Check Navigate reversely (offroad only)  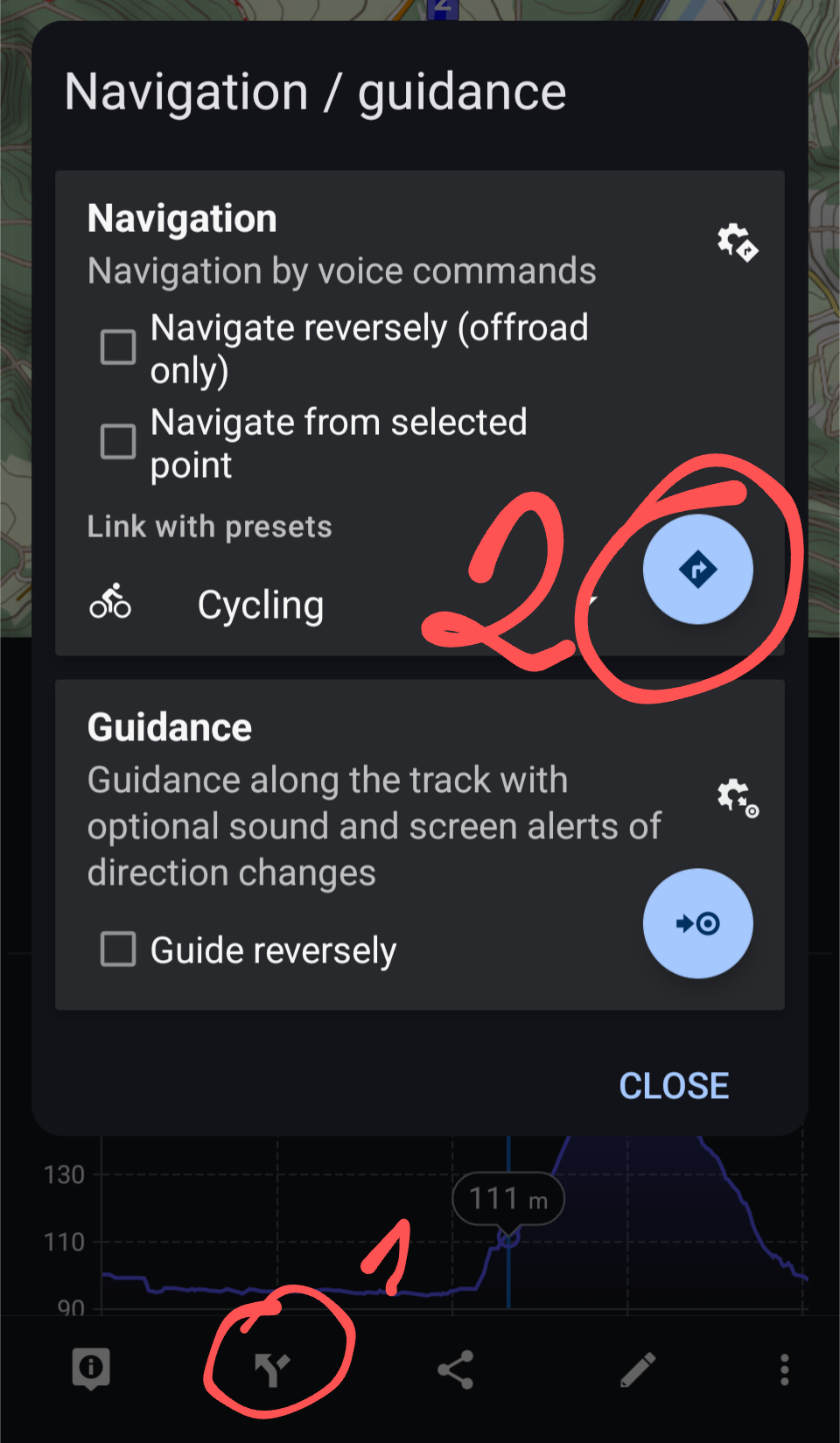pos(118,347)
